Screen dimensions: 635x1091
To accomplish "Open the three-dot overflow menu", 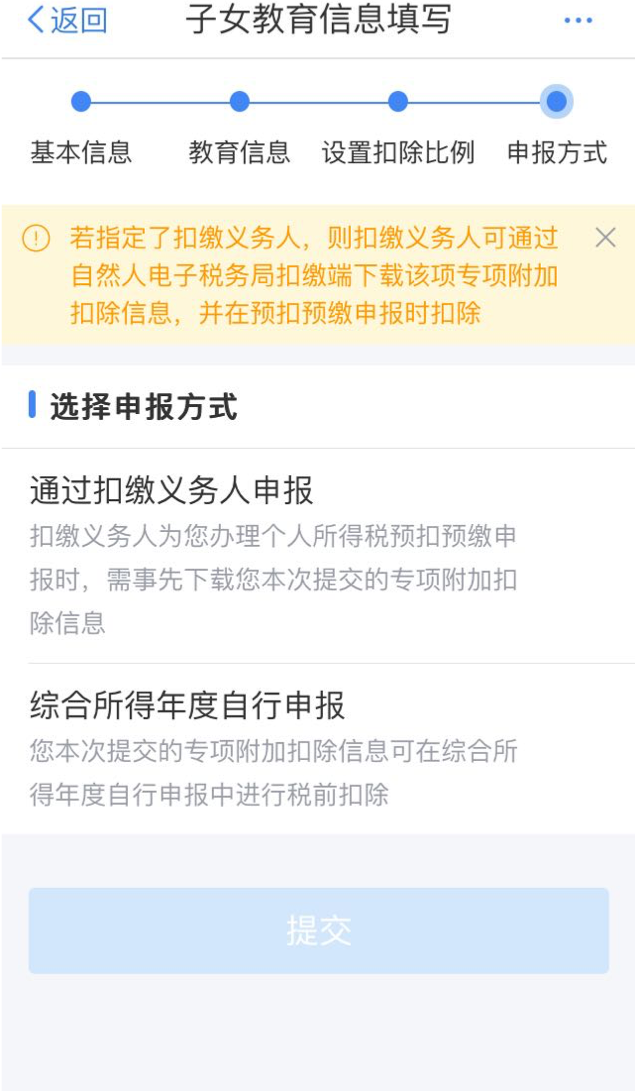I will [578, 21].
